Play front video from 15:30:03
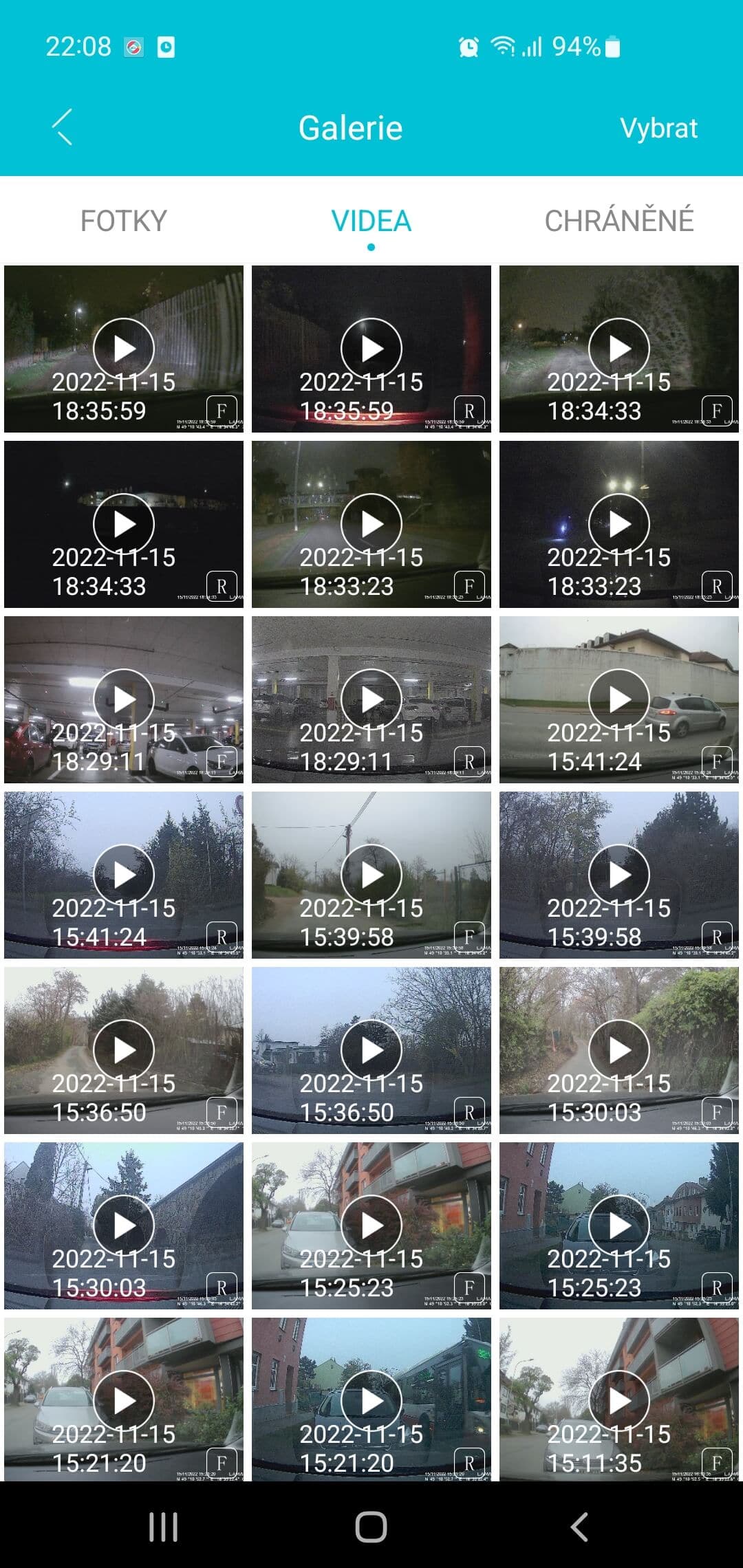 pyautogui.click(x=619, y=1050)
